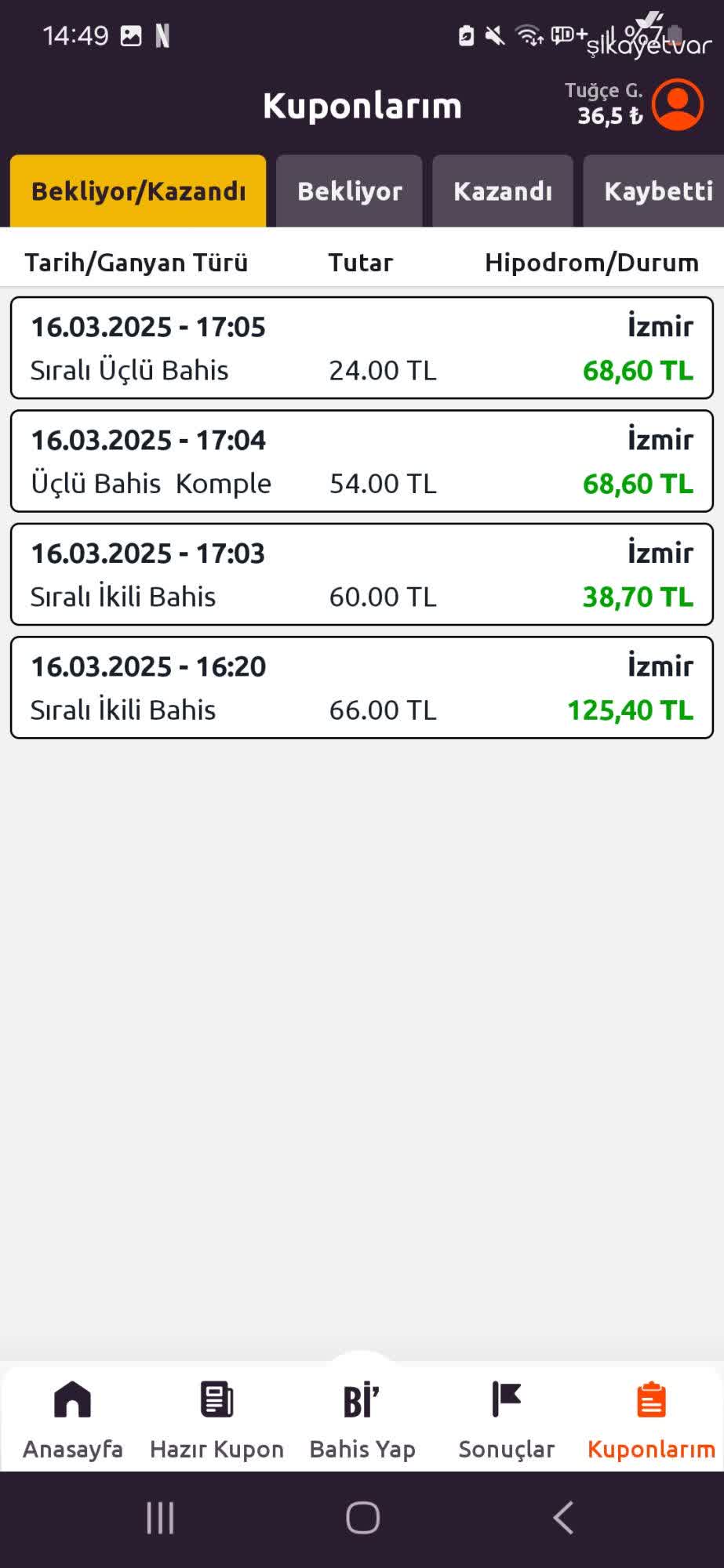Open the 17:04 Üçlü Bahis Komple coupon
Viewport: 724px width, 1568px height.
coord(362,461)
